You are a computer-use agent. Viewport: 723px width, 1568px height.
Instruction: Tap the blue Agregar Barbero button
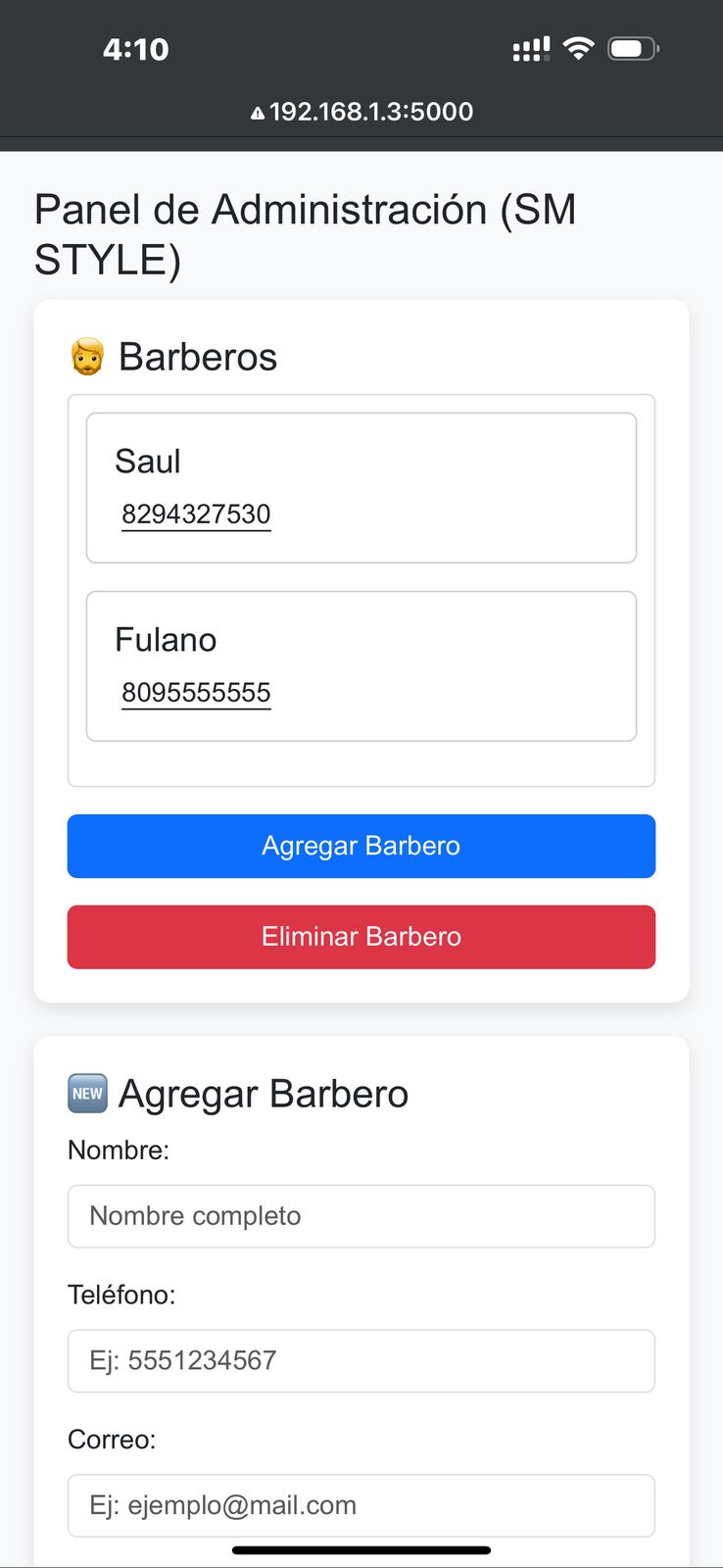pos(361,846)
